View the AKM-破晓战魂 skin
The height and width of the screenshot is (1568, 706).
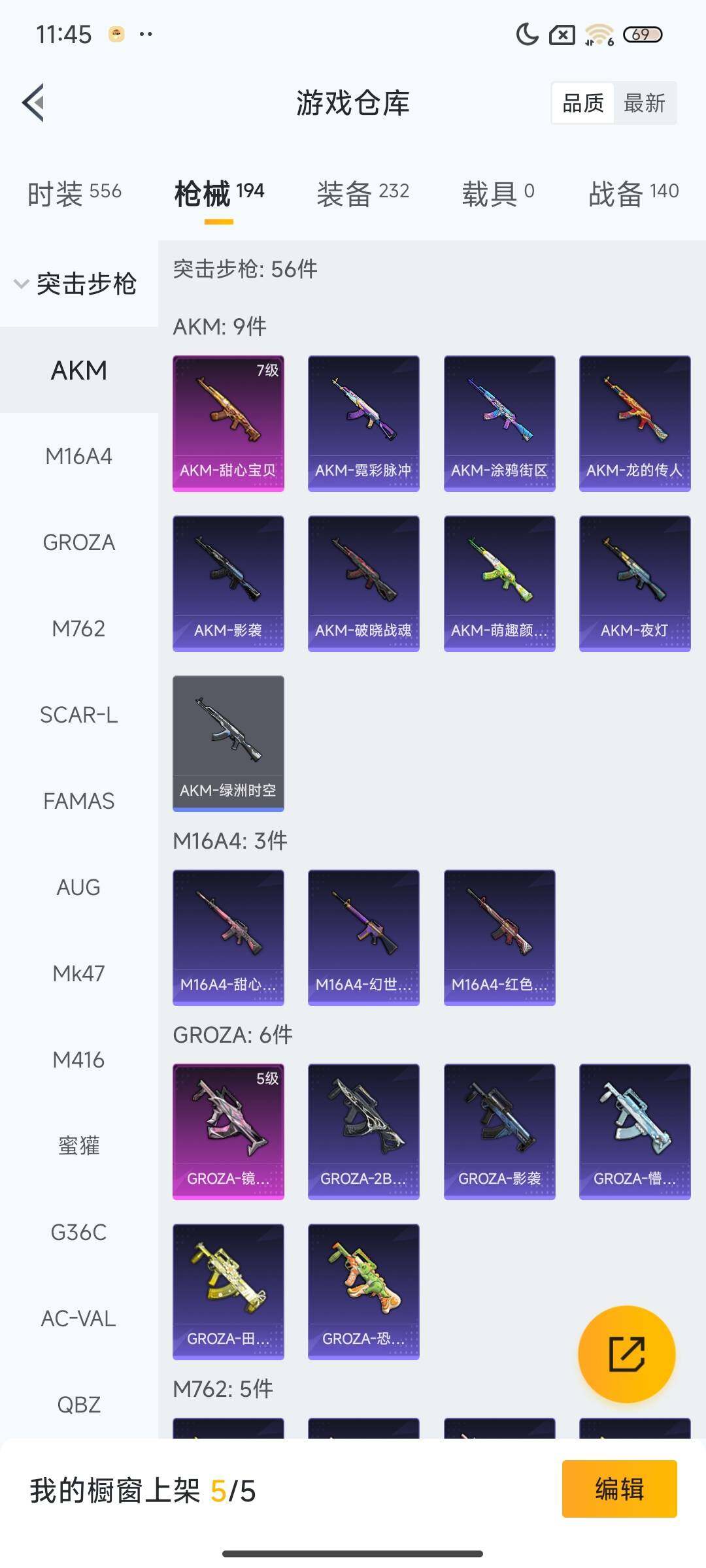pyautogui.click(x=363, y=583)
